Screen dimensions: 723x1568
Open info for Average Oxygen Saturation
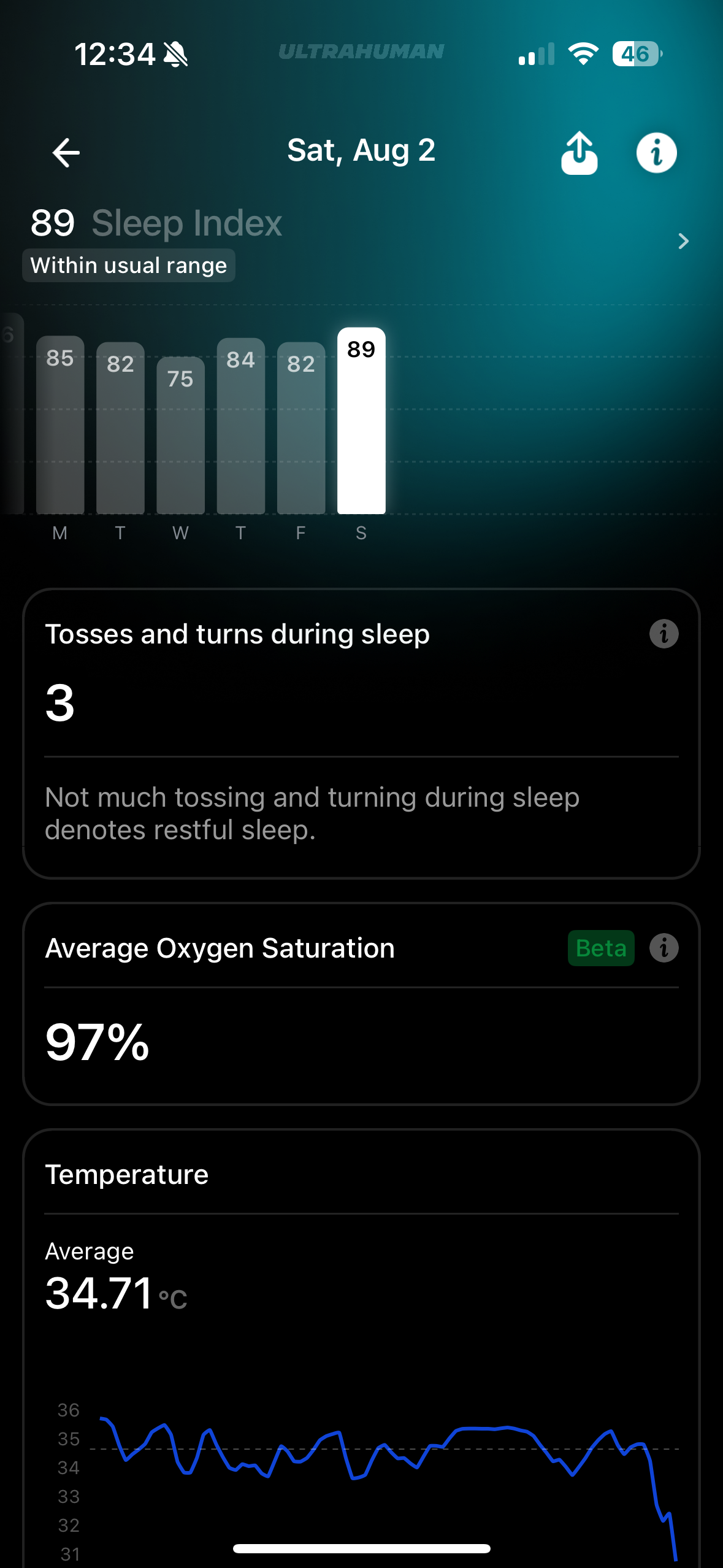click(664, 948)
